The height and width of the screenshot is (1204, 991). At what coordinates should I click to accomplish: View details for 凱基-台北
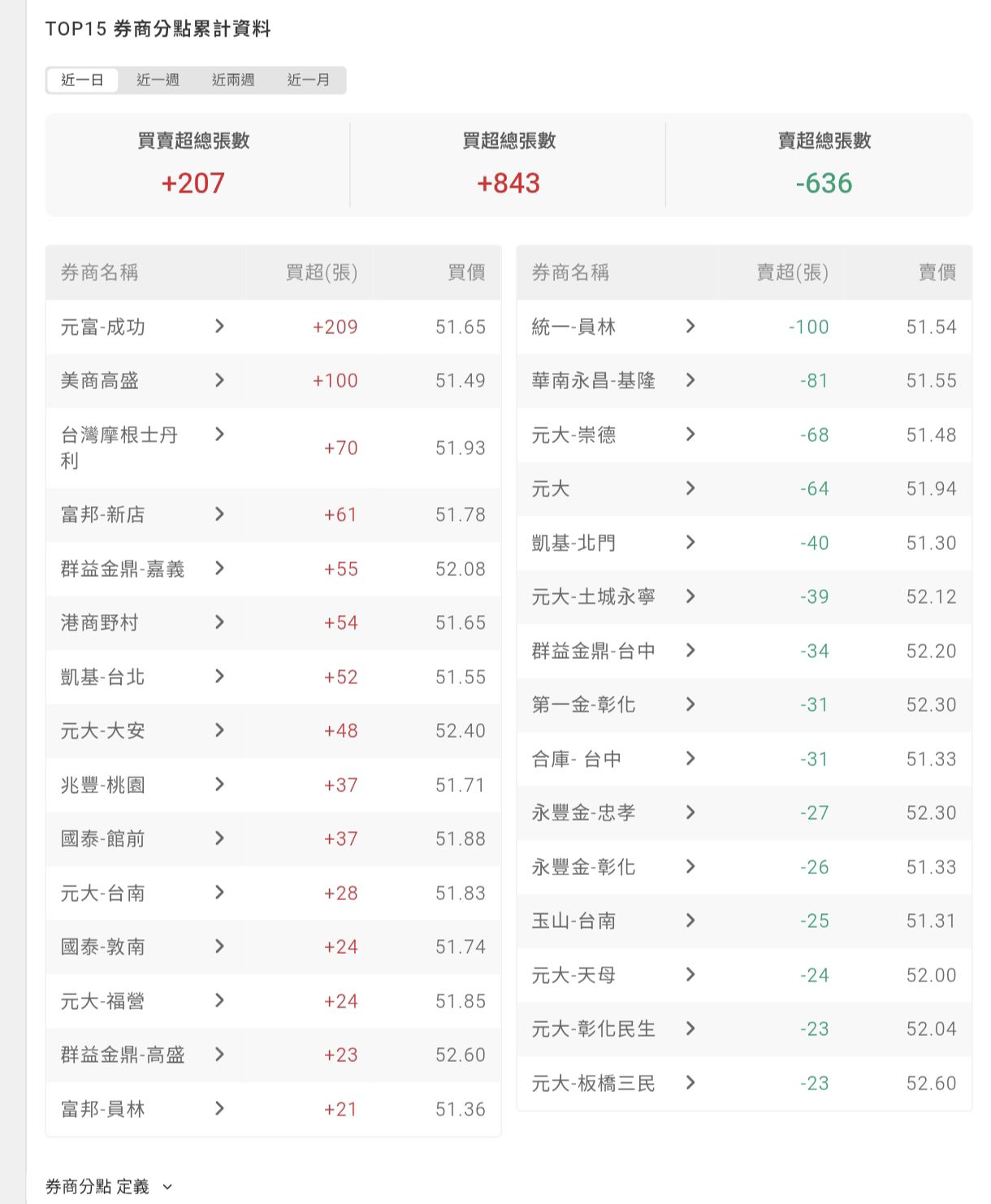pyautogui.click(x=219, y=677)
